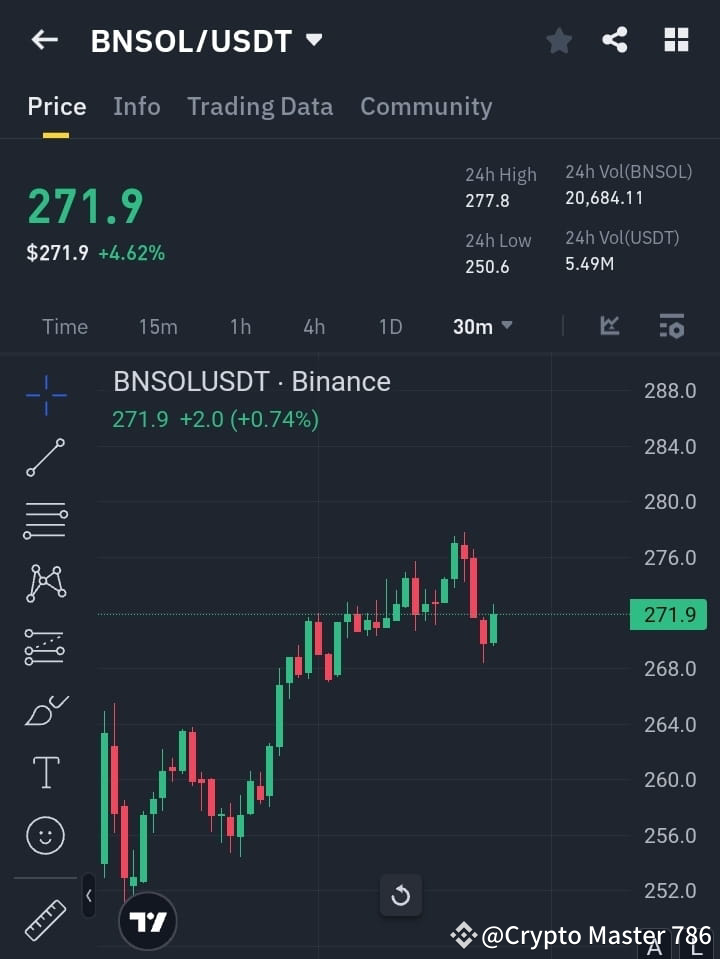
Task: Switch chart to 15m timeframe
Action: (158, 326)
